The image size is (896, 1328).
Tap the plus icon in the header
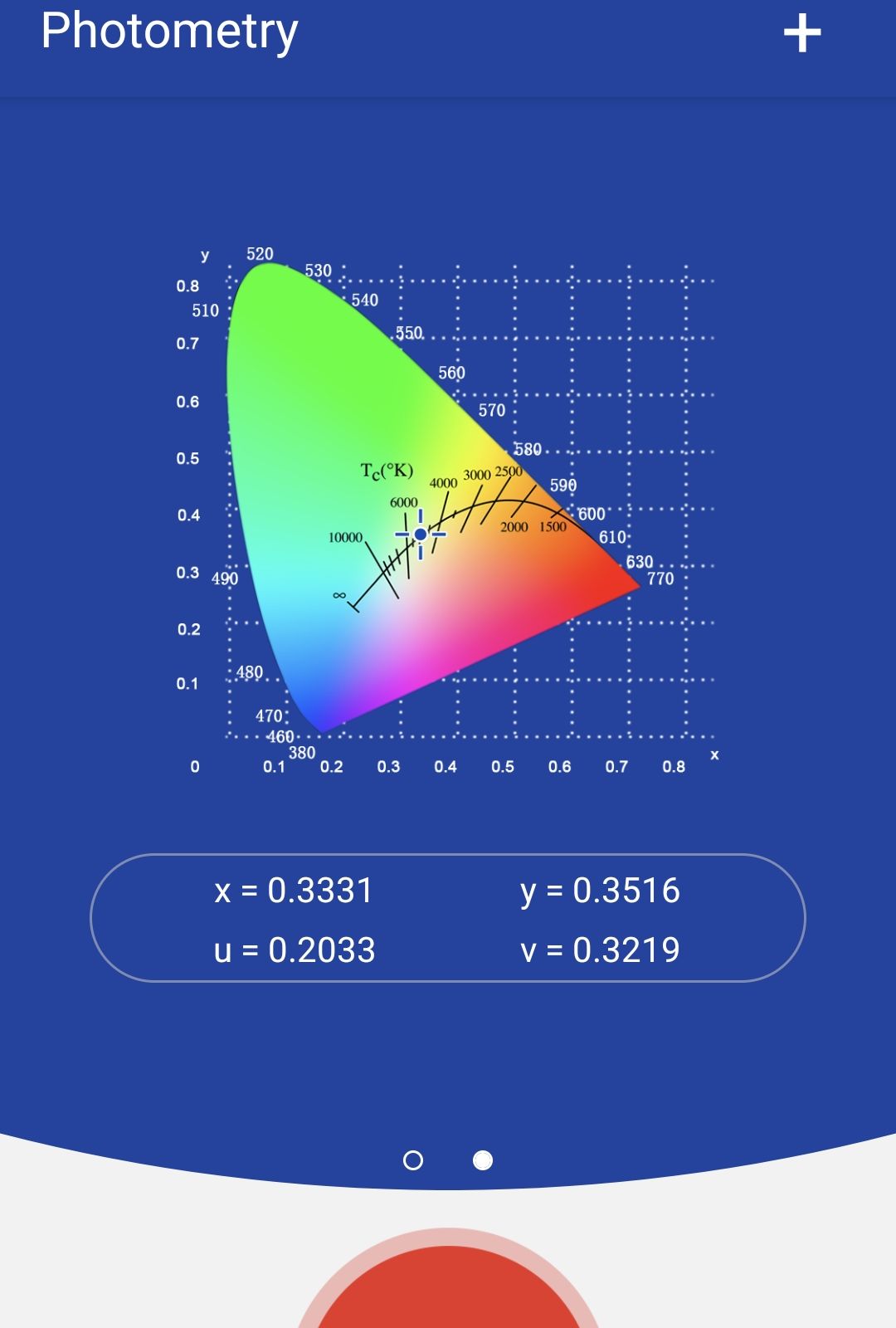pyautogui.click(x=801, y=34)
